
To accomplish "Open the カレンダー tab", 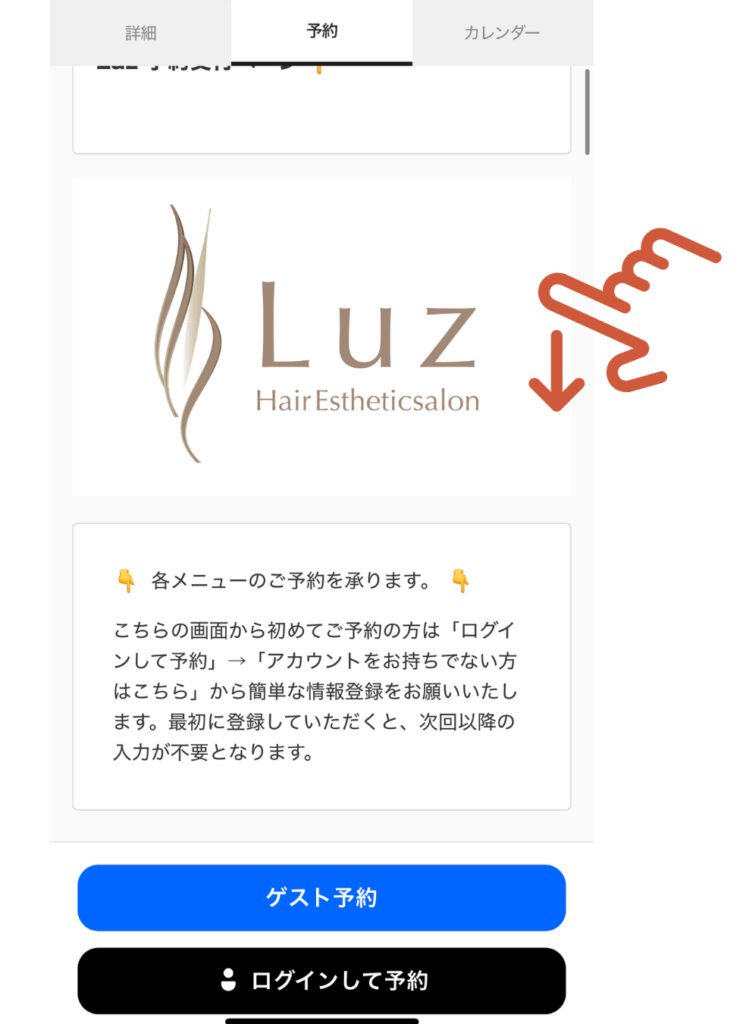I will pos(502,32).
